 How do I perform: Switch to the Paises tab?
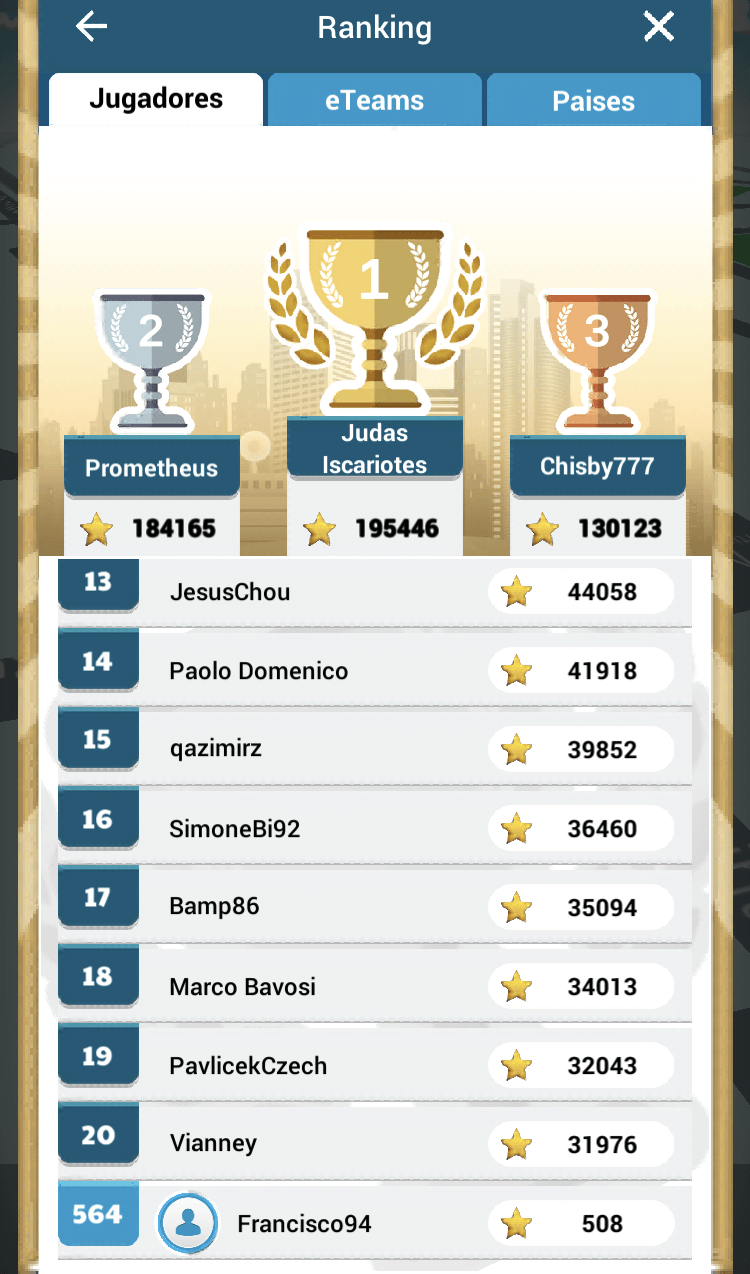(x=593, y=100)
